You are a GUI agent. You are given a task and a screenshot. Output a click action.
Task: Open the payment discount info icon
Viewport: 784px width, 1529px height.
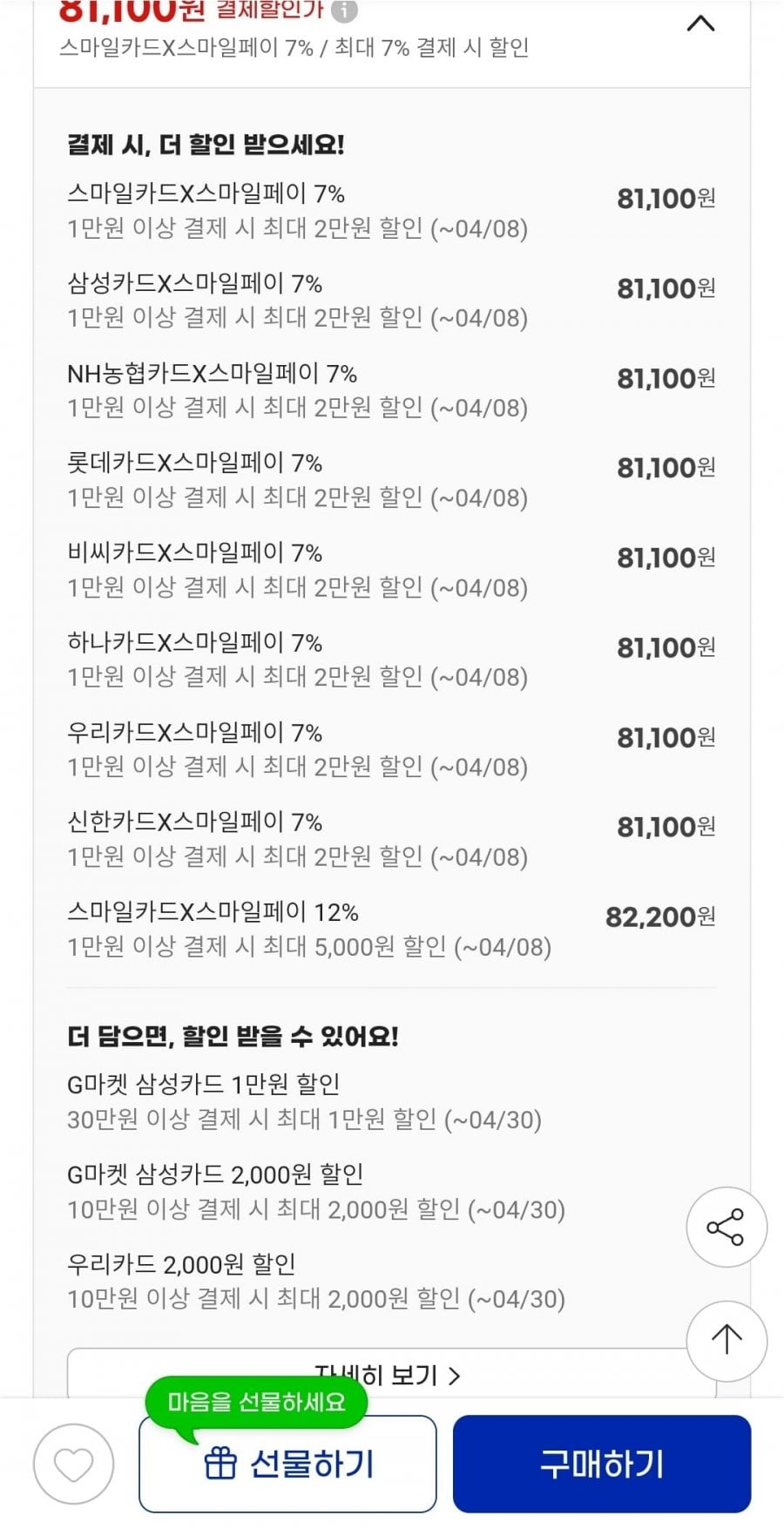click(346, 10)
